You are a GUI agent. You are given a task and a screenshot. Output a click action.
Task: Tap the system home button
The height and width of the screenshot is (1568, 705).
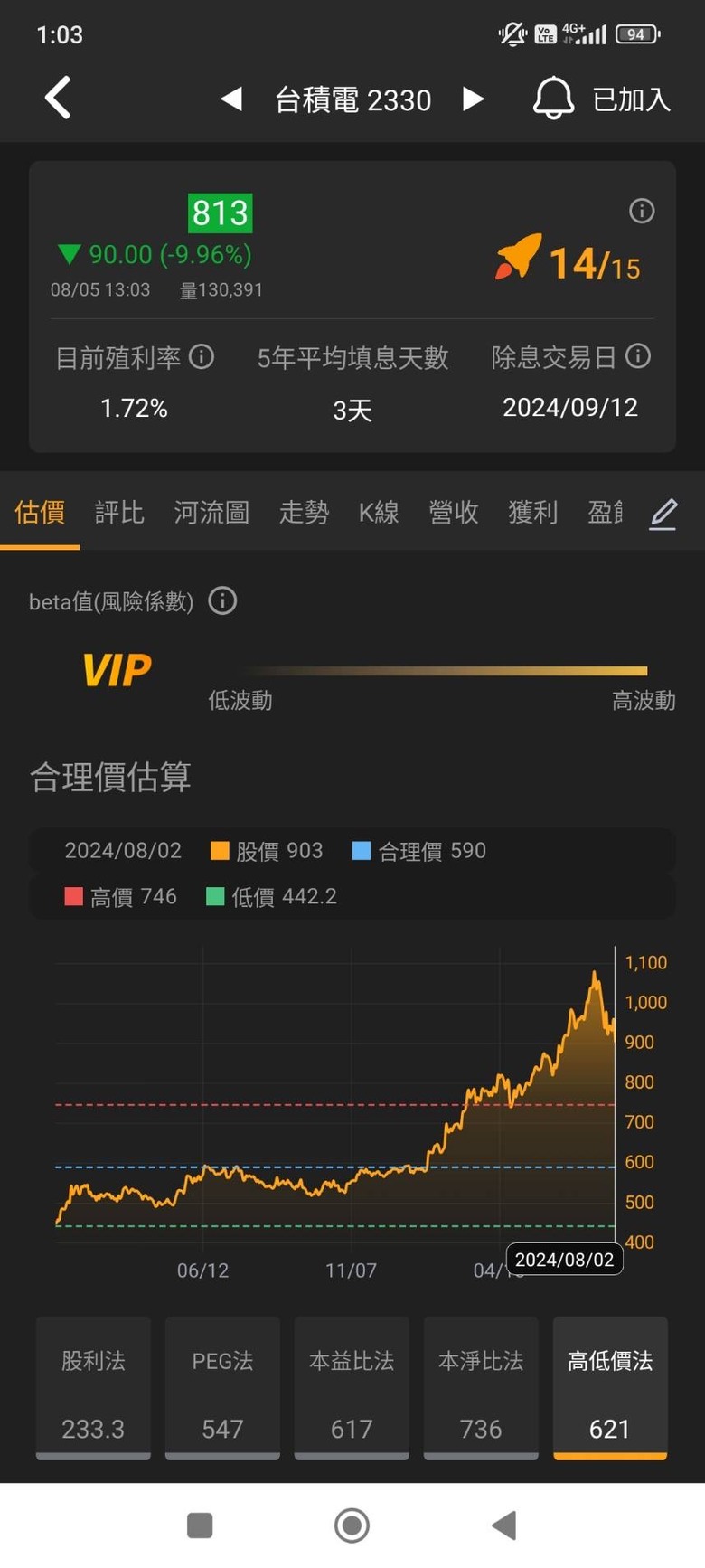[352, 1525]
